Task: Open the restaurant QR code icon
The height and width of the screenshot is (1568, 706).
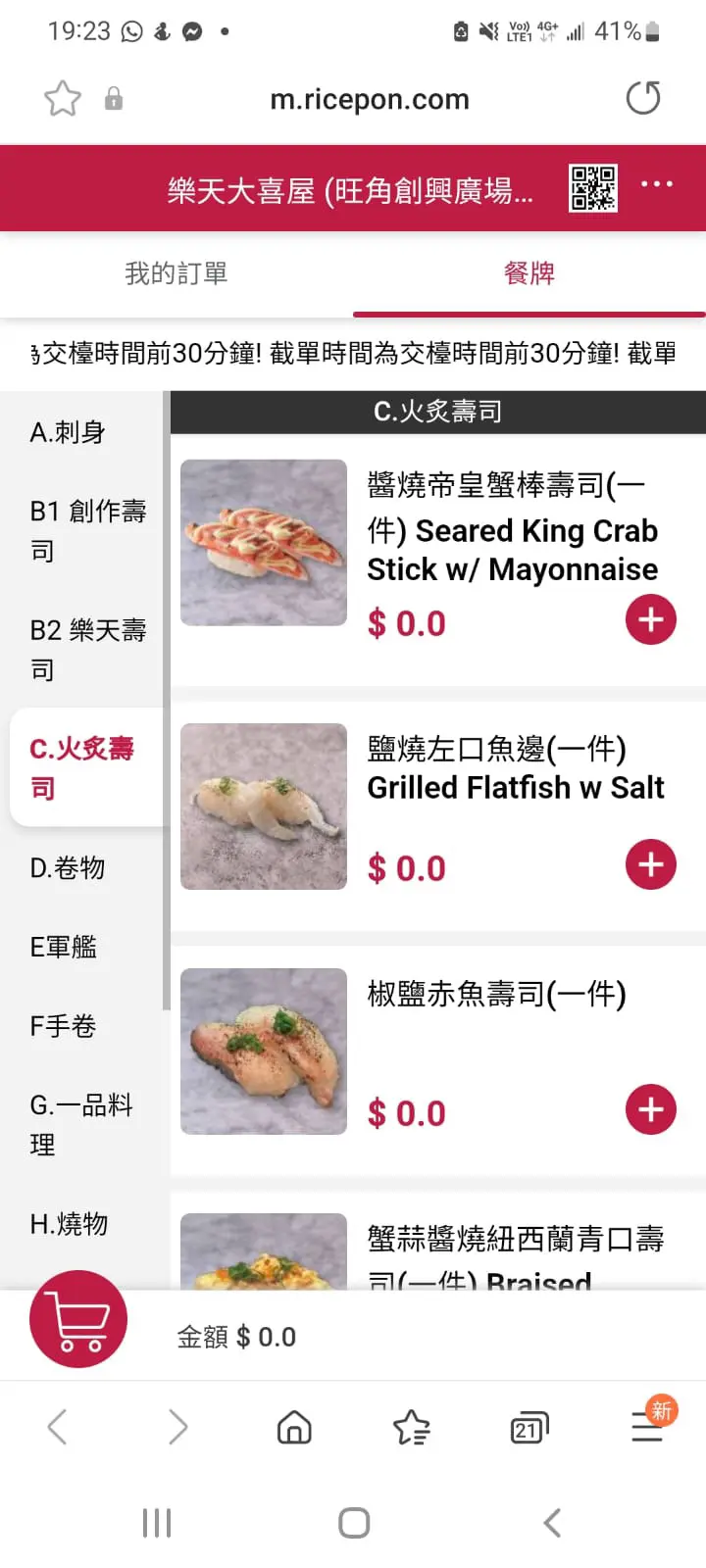Action: pos(593,187)
